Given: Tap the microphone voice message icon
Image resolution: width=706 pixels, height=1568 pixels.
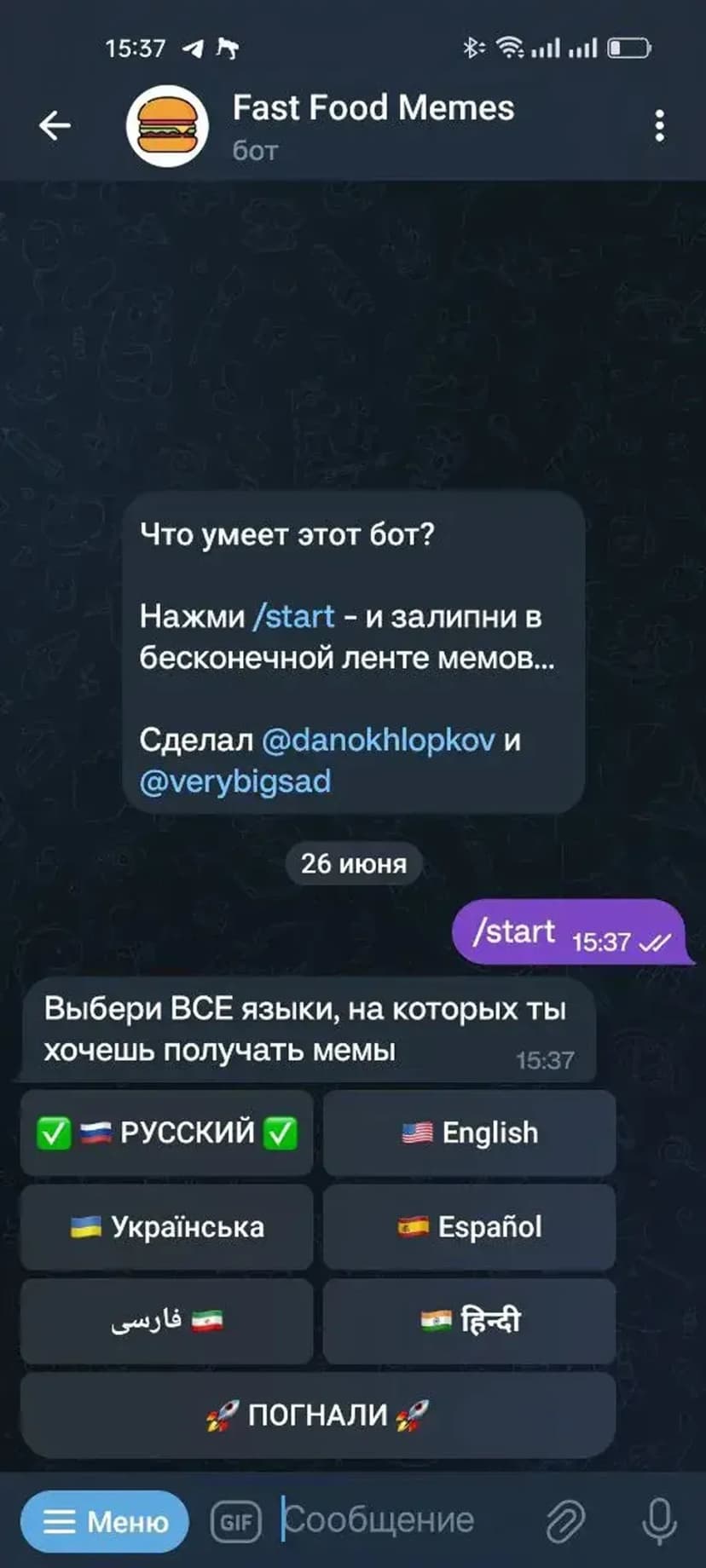Looking at the screenshot, I should 659,1521.
